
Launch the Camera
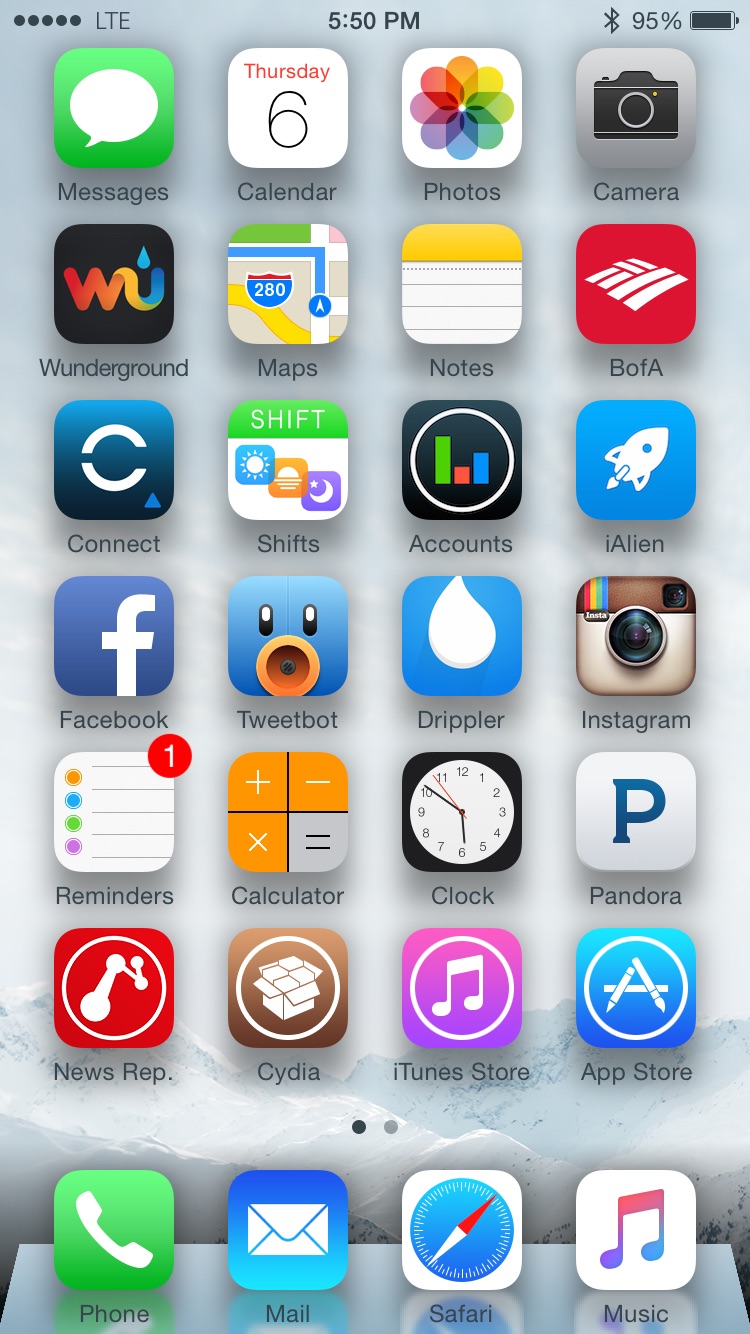click(x=636, y=108)
